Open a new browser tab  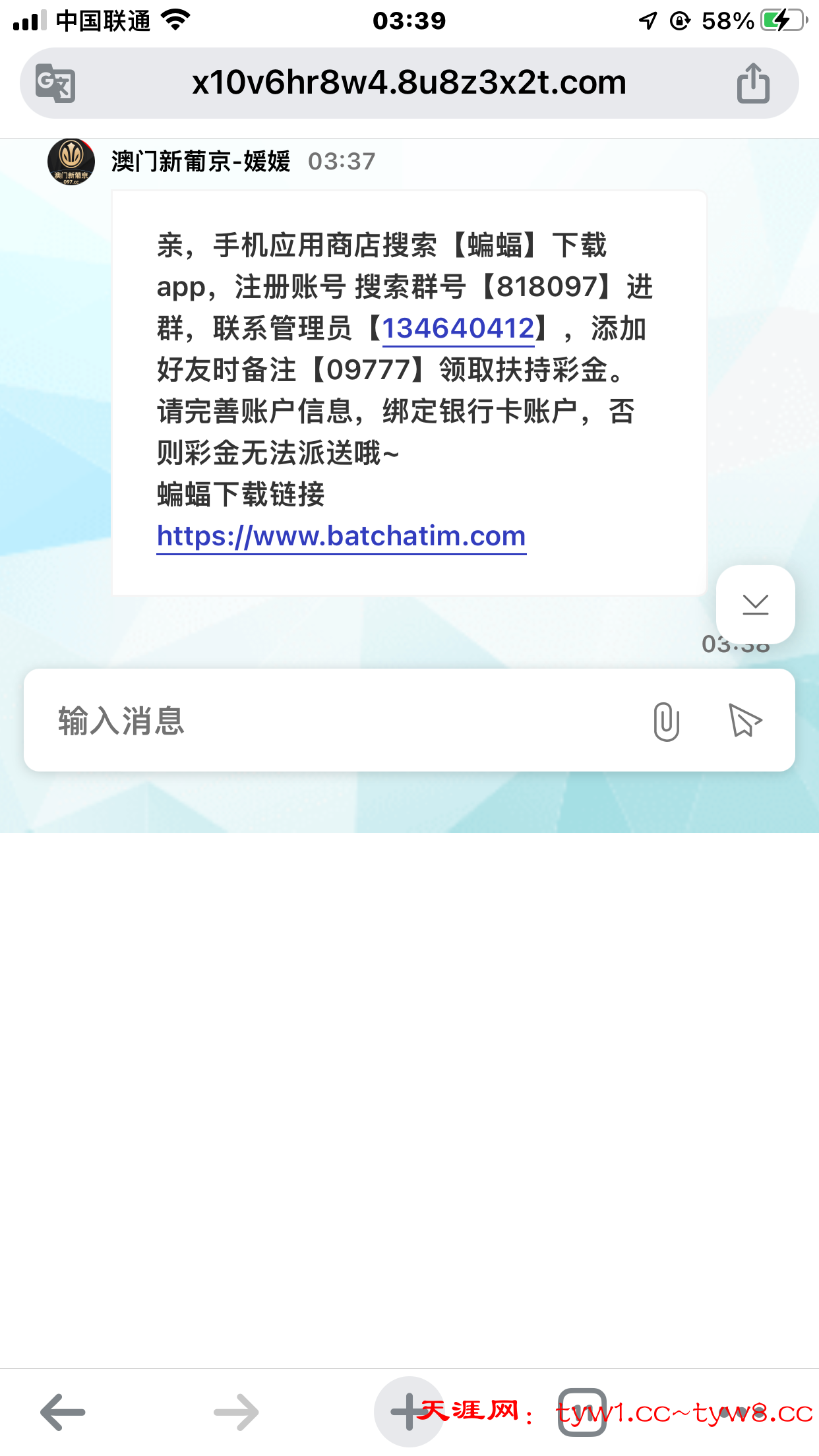click(408, 1412)
